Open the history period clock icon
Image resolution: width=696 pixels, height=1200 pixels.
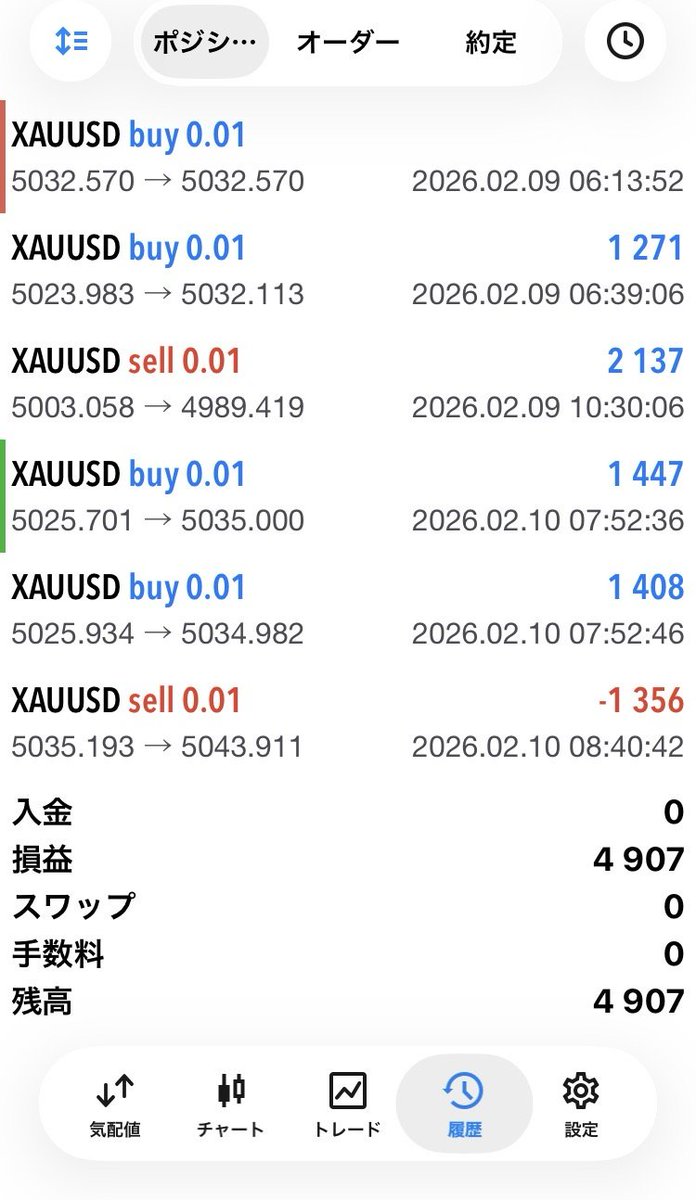625,42
